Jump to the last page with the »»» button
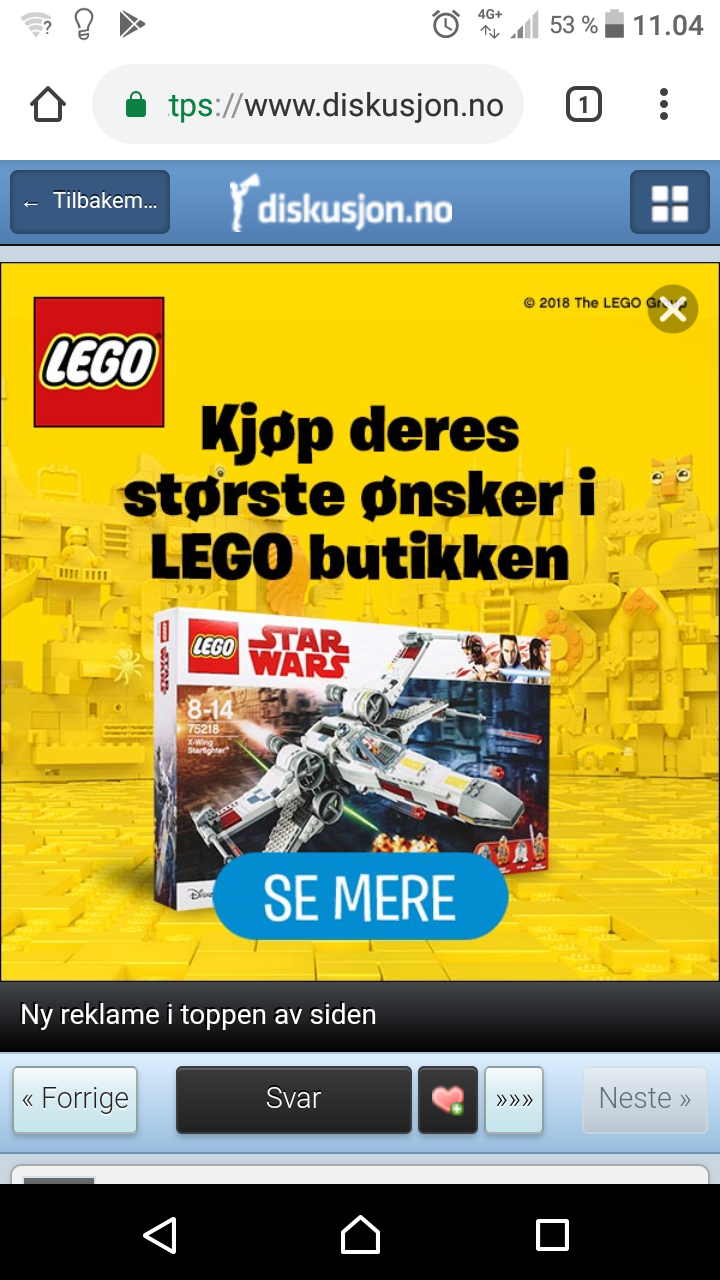 [x=514, y=1099]
